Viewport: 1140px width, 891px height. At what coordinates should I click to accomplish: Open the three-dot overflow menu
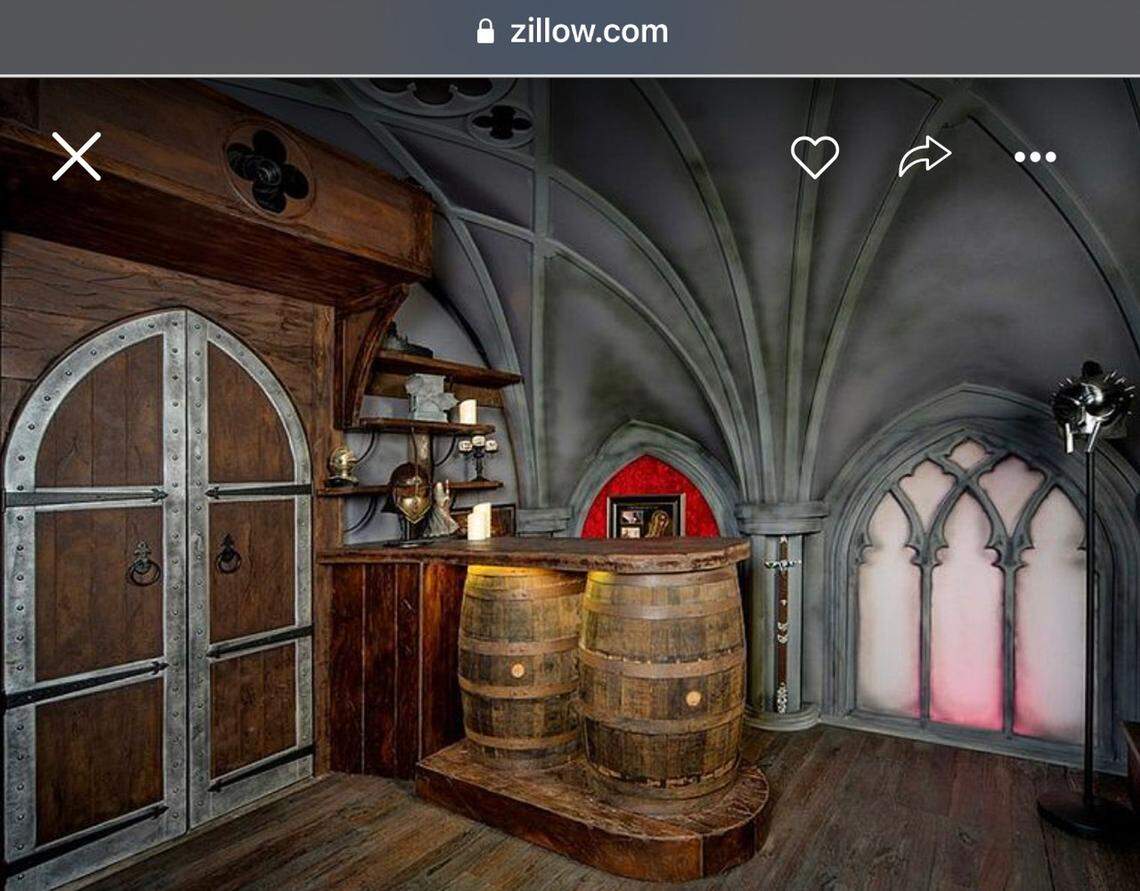[1034, 157]
